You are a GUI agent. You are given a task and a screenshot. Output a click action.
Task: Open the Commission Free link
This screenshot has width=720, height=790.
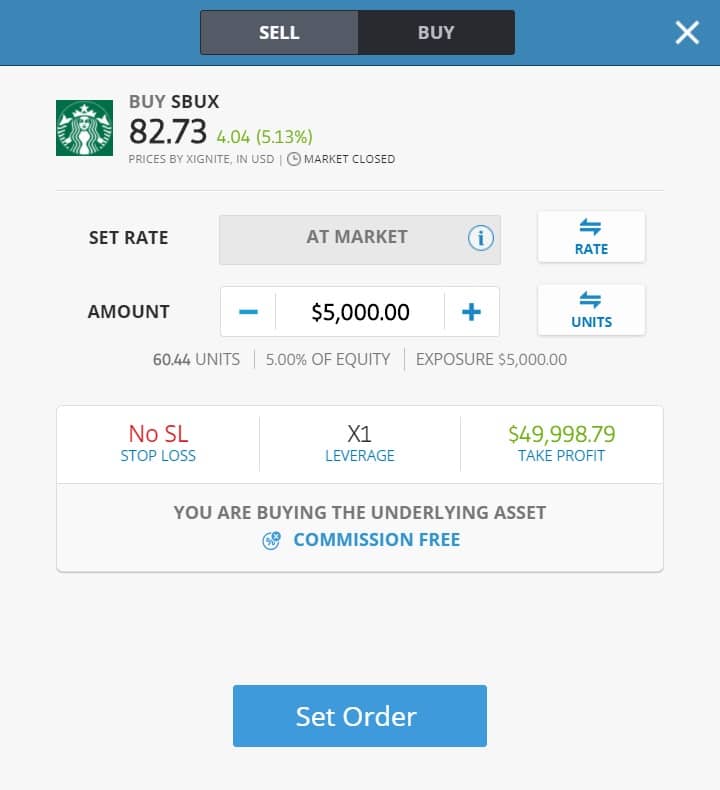coord(376,540)
